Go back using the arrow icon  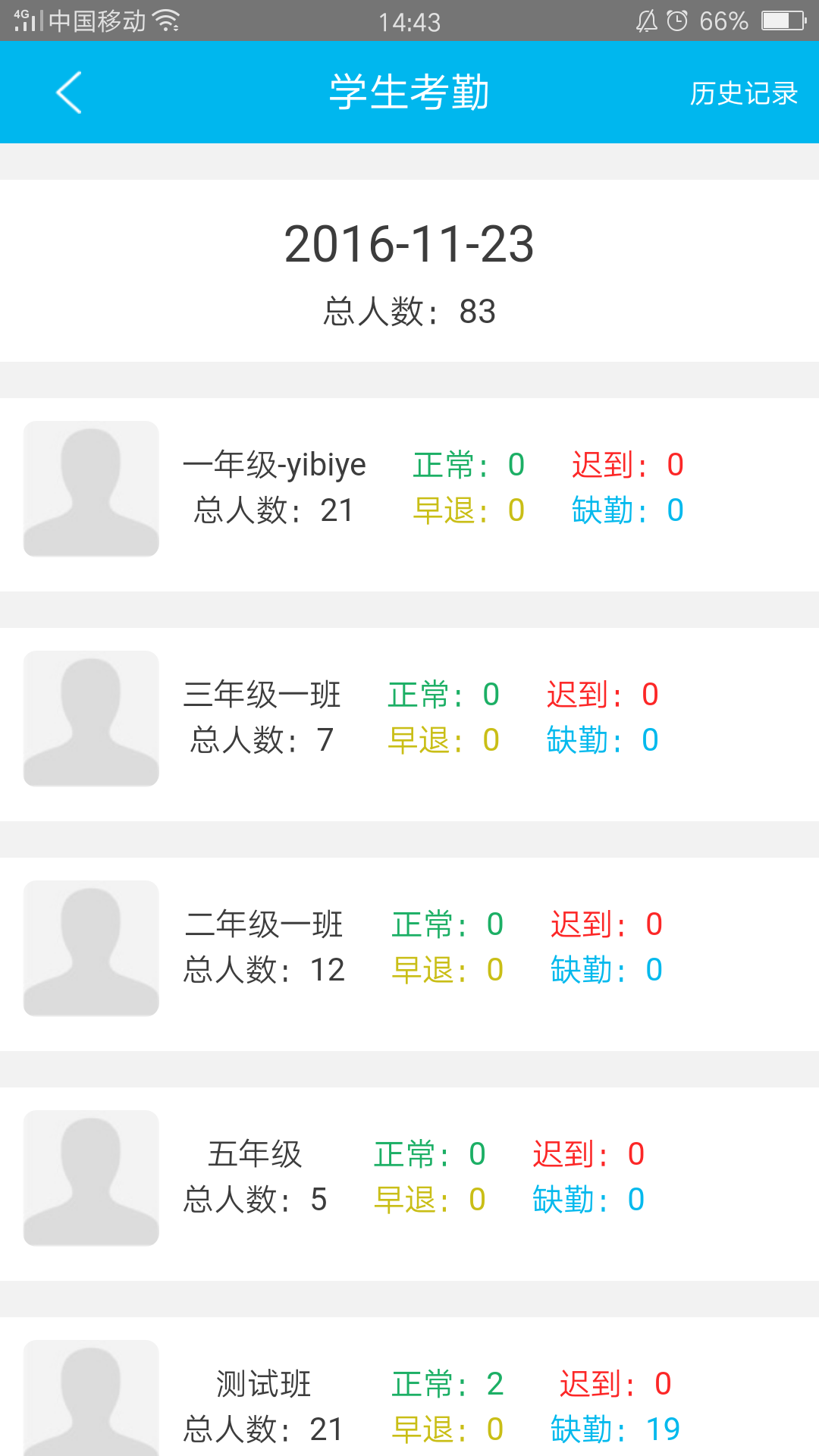point(69,93)
